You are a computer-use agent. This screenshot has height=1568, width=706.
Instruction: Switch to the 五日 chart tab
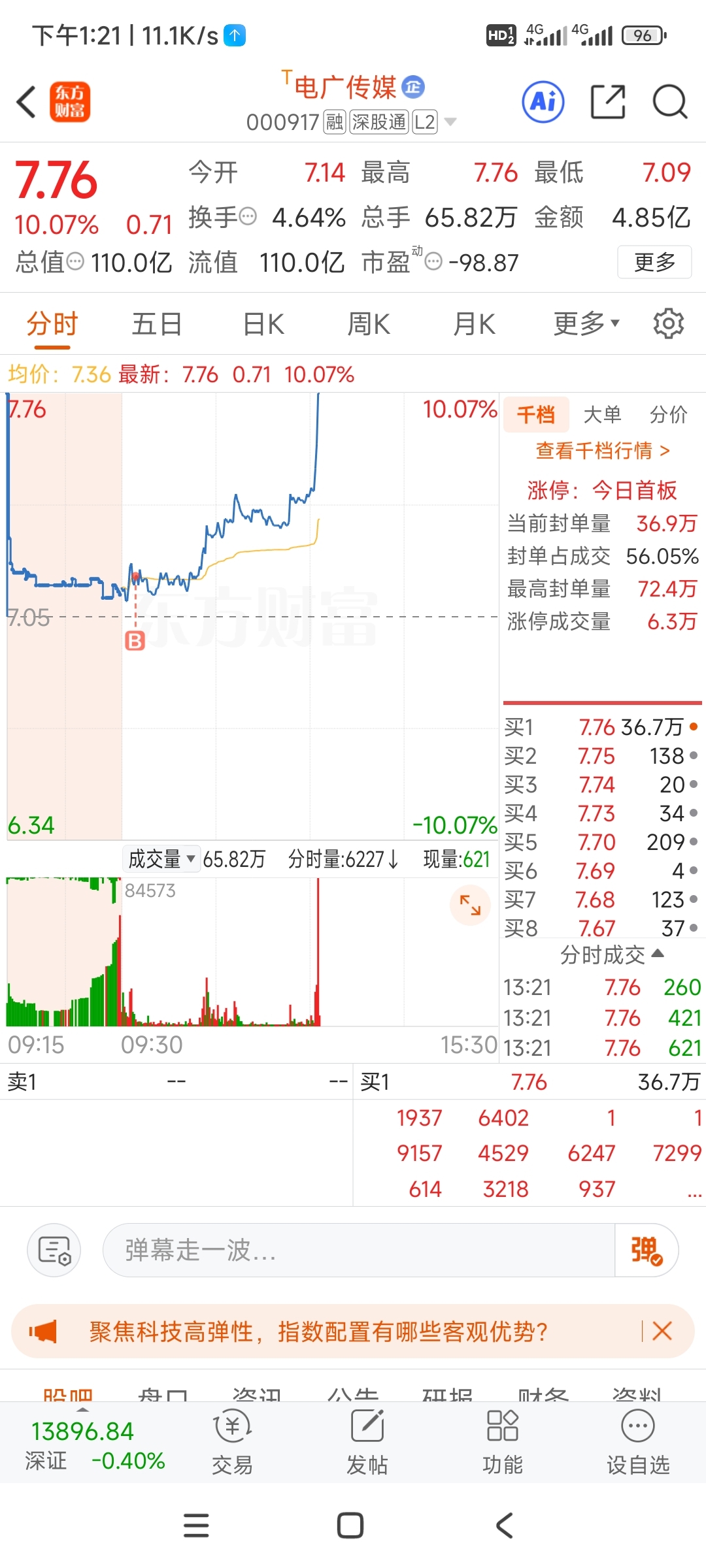156,324
